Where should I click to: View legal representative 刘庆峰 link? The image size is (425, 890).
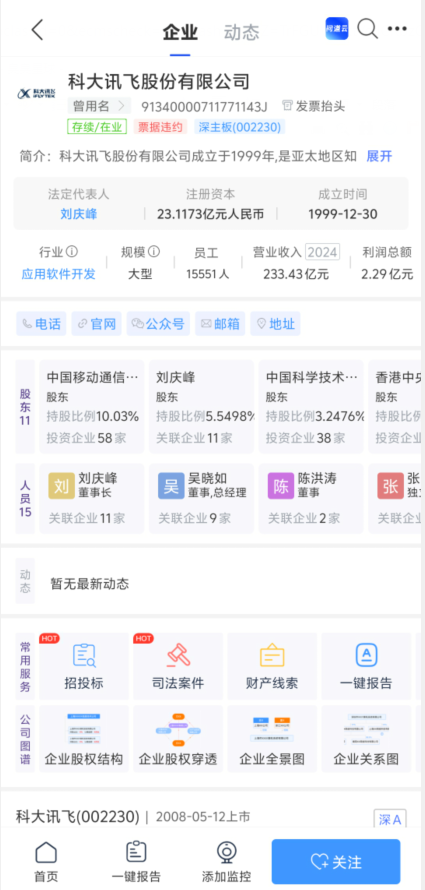point(78,214)
